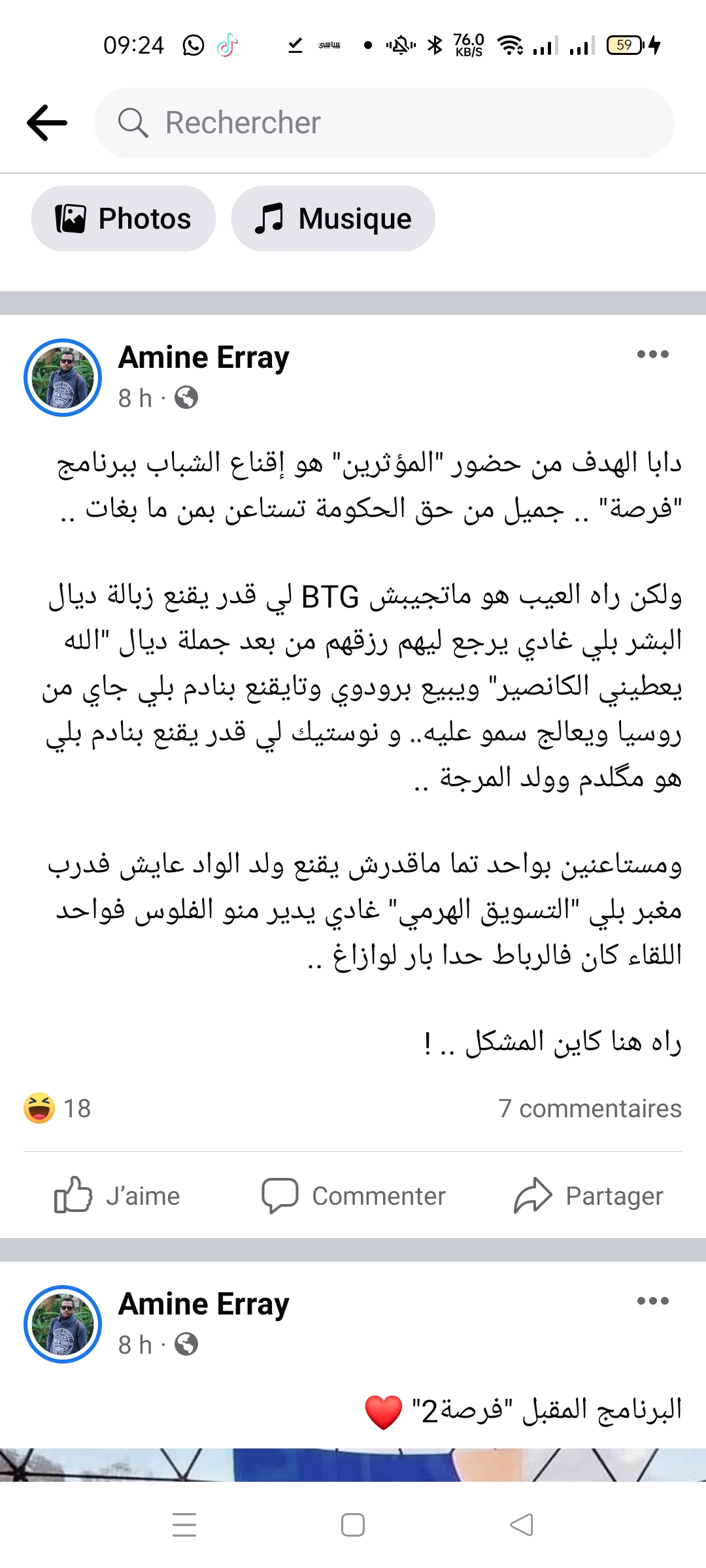This screenshot has width=706, height=1568.
Task: Share the first post via Partager
Action: (x=588, y=1196)
